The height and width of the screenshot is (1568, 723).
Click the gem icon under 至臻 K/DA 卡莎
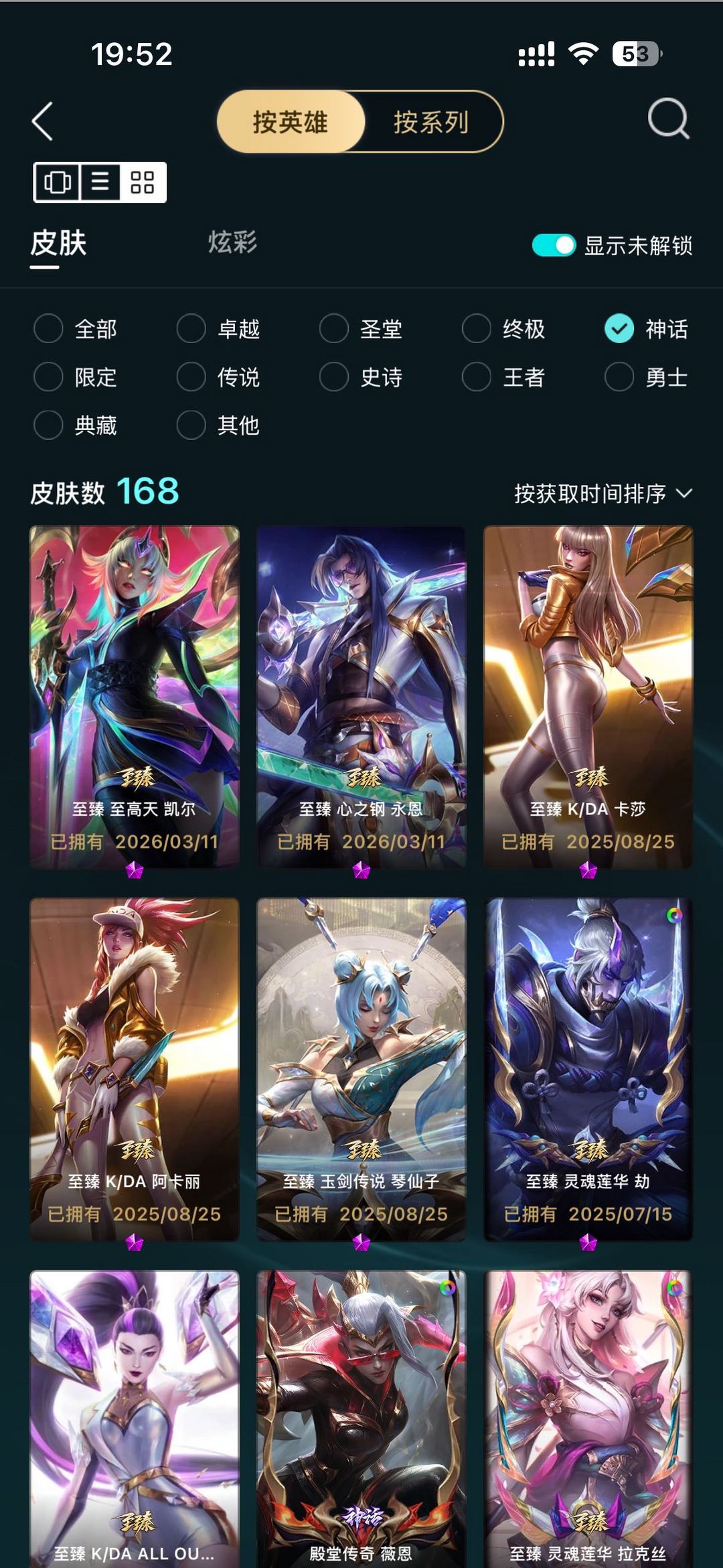588,868
